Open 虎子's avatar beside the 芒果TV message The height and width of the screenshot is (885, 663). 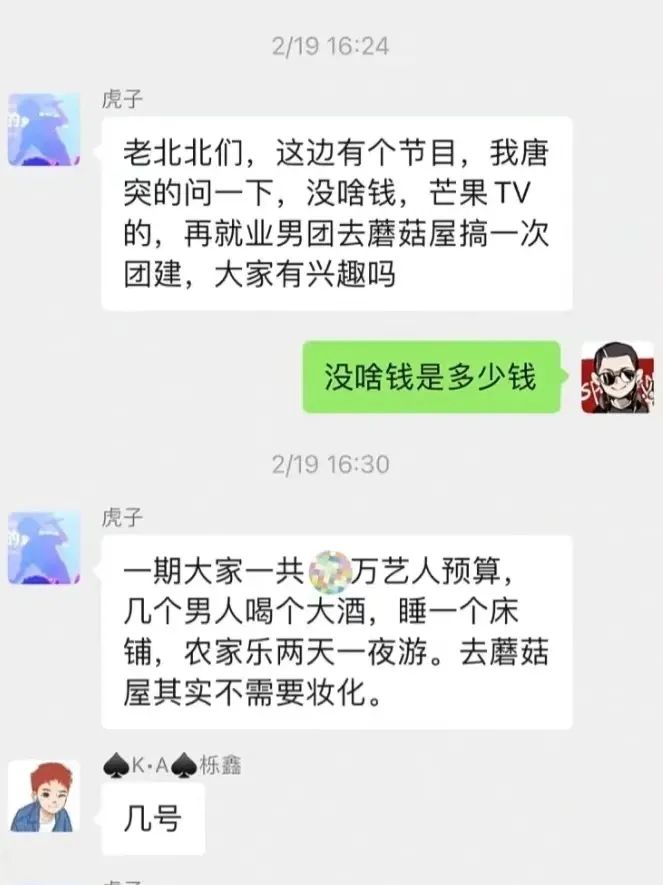tap(44, 130)
